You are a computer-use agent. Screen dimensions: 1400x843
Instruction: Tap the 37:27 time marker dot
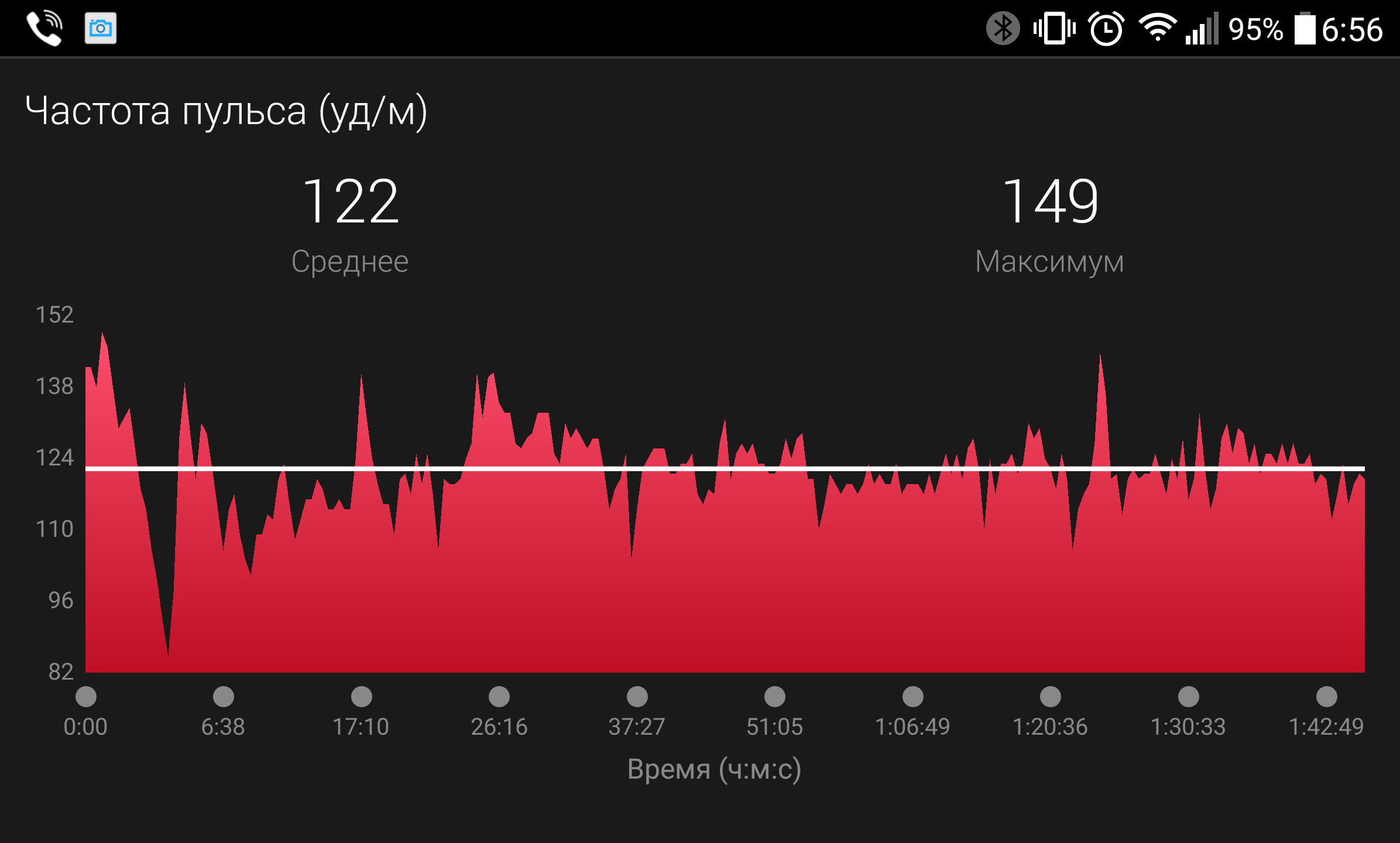pos(637,697)
